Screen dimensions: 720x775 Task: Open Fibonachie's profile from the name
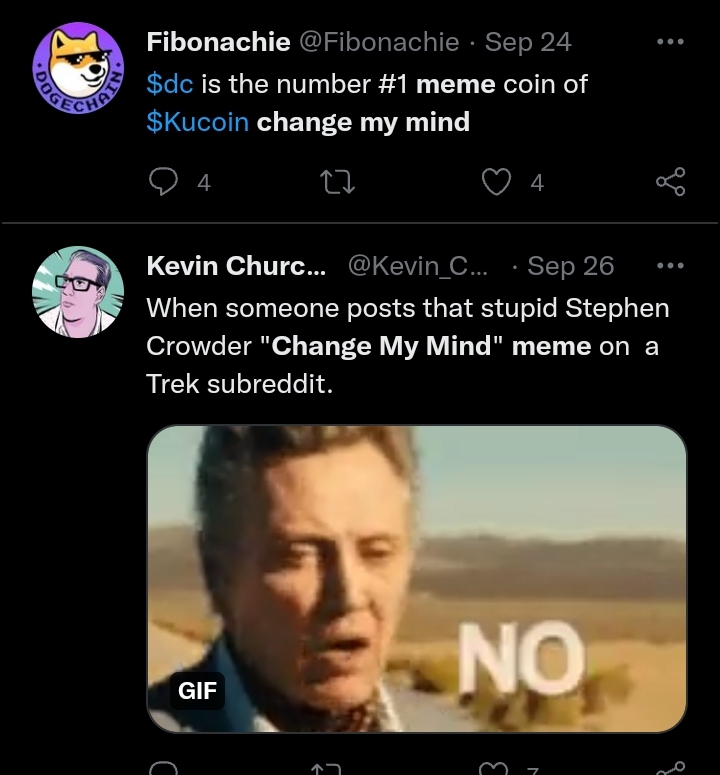(218, 42)
